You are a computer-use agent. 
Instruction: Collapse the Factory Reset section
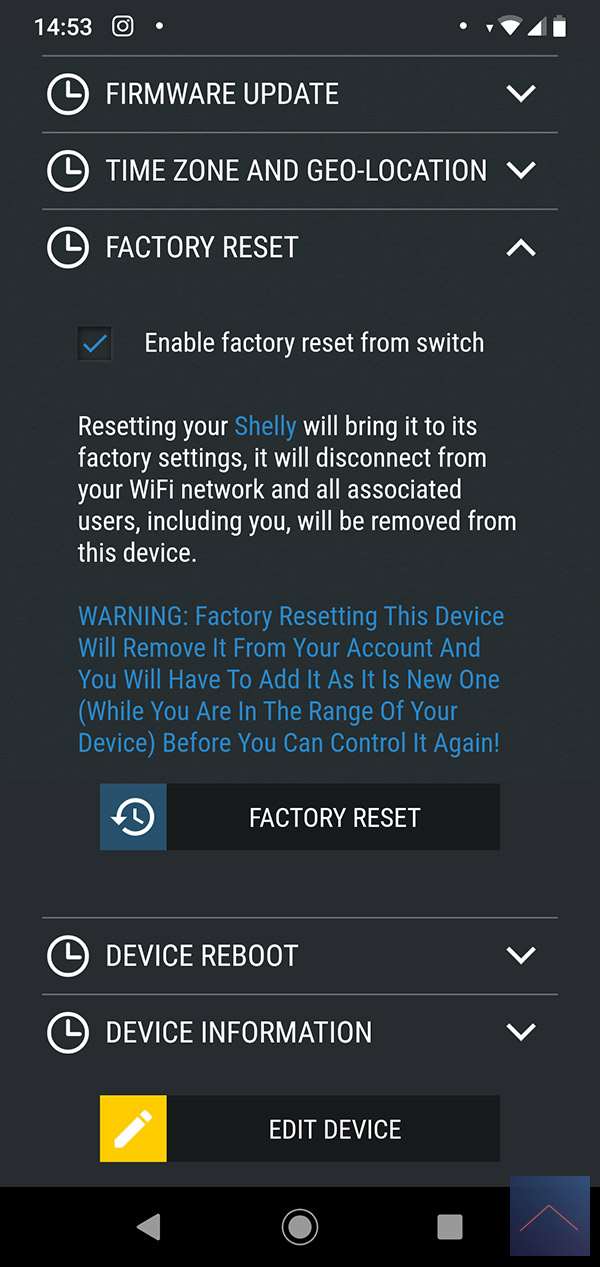pos(520,248)
